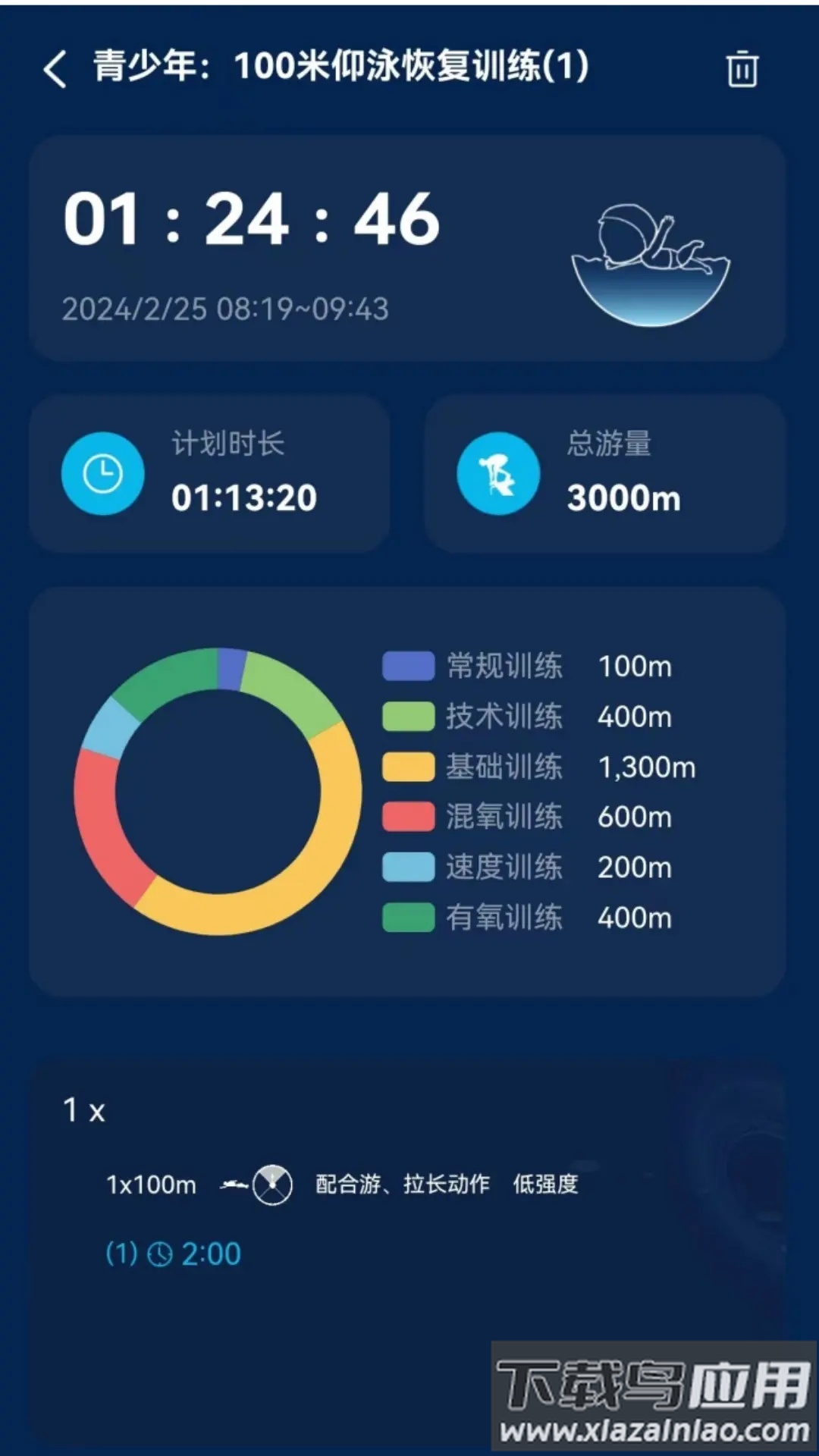The image size is (819, 1456).
Task: Collapse the 1x100m set details
Action: [x=152, y=1183]
